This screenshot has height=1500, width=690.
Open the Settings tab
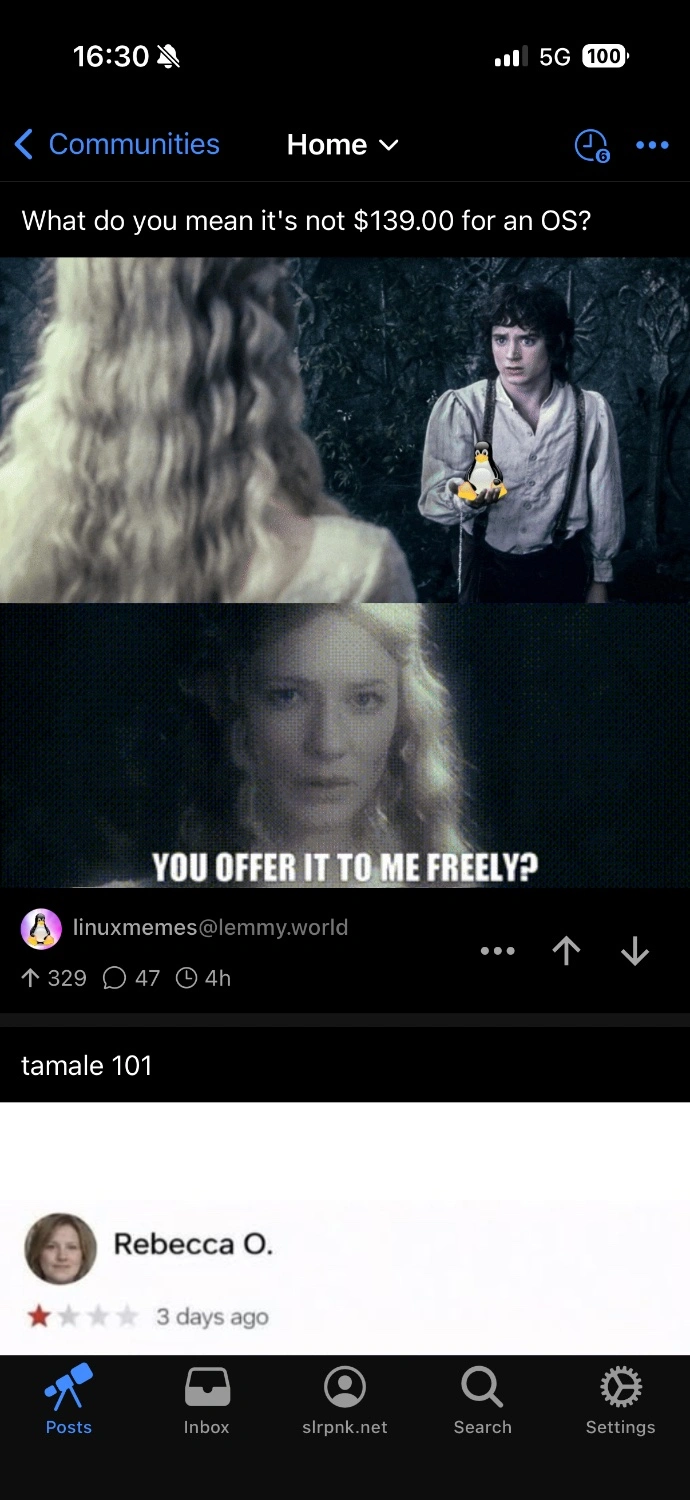click(620, 1400)
